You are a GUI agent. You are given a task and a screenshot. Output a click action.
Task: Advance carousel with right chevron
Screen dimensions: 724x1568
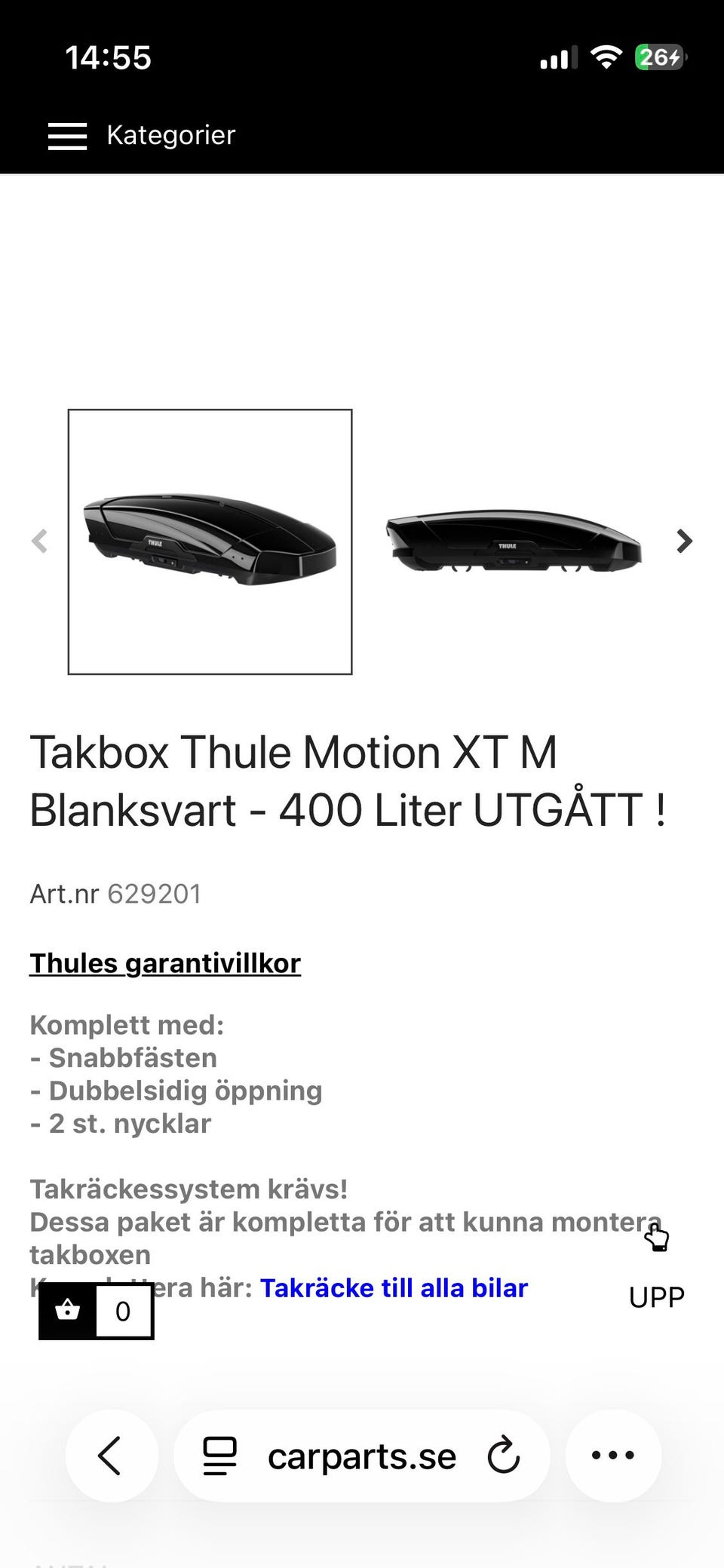pos(683,542)
